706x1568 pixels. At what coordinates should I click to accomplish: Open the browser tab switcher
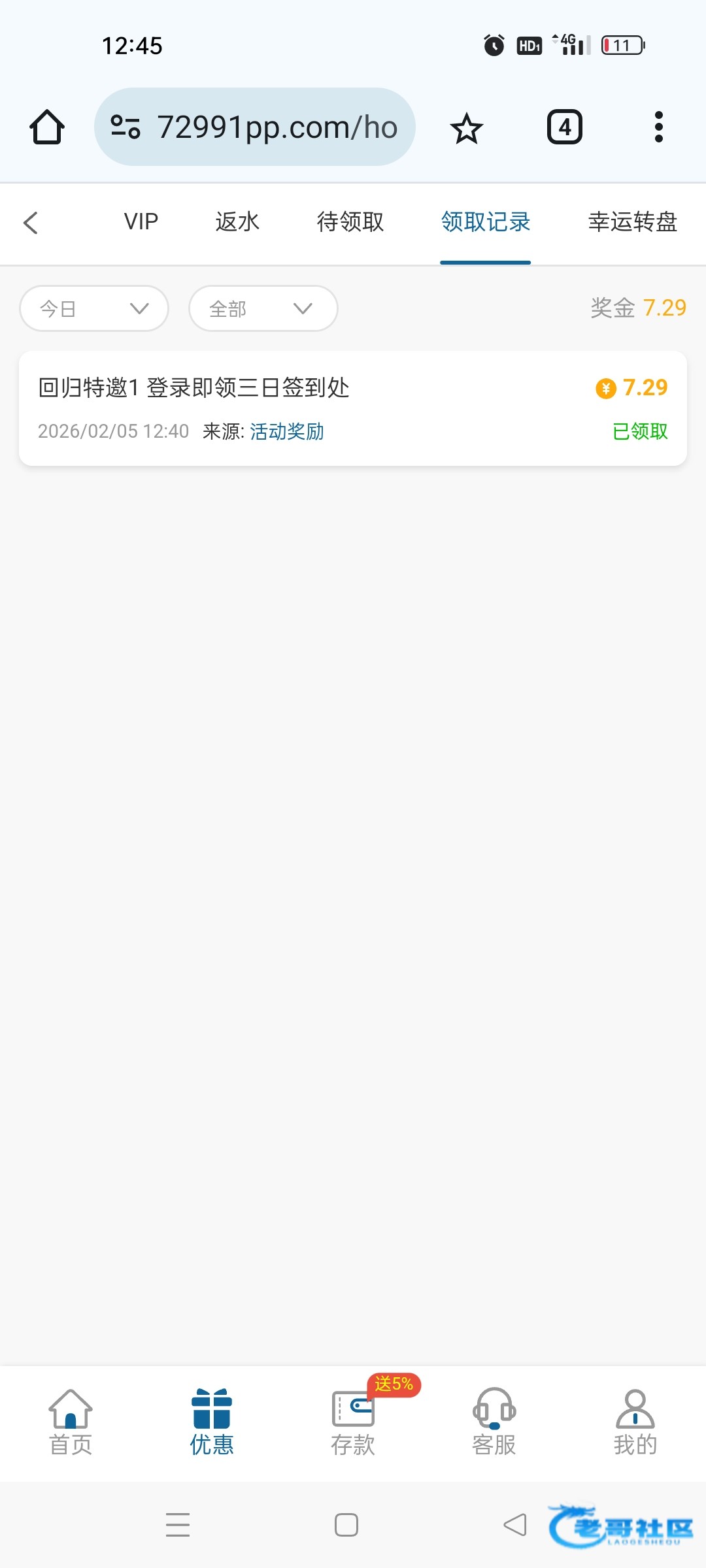click(564, 127)
